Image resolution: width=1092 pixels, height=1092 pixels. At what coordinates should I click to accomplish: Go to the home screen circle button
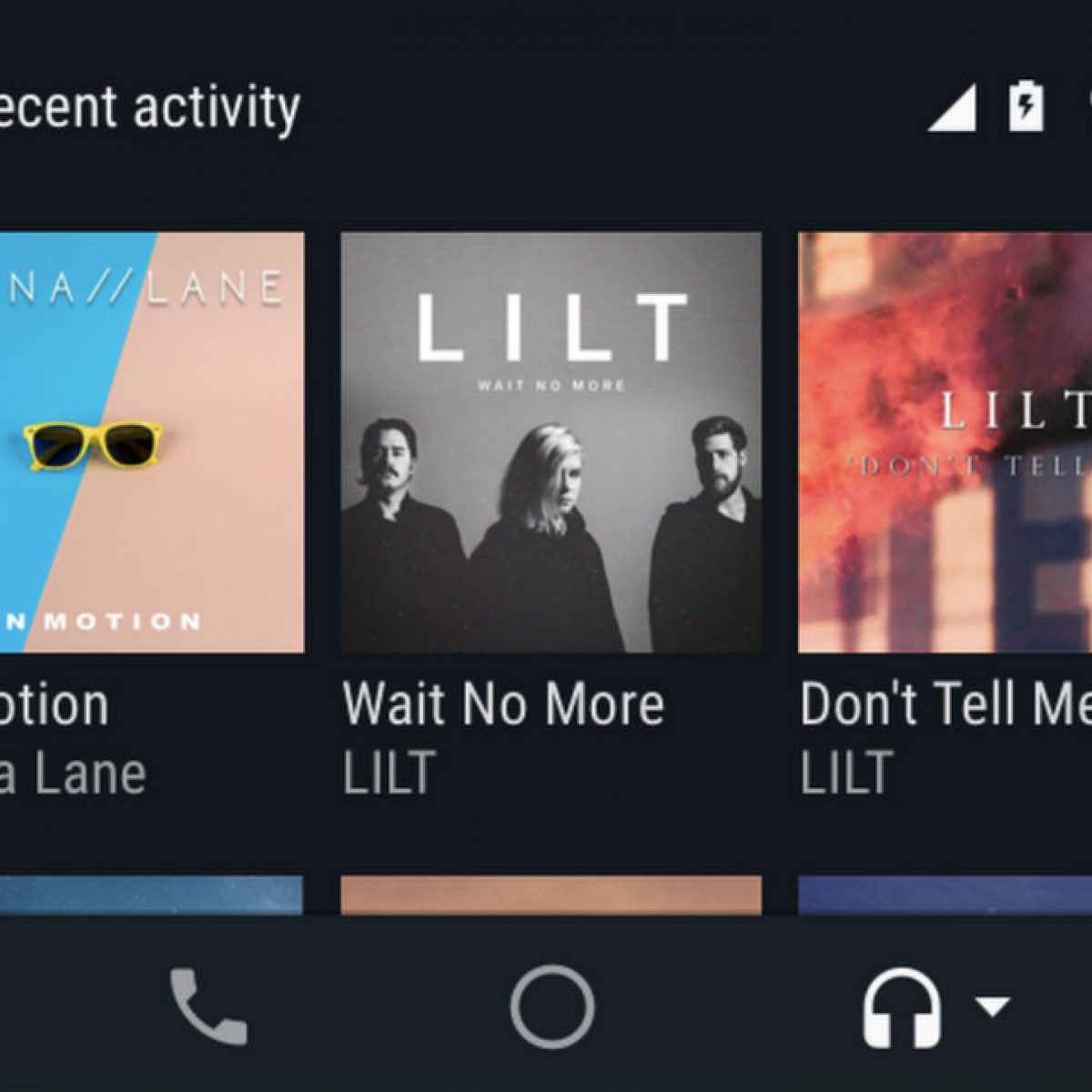(x=551, y=1006)
